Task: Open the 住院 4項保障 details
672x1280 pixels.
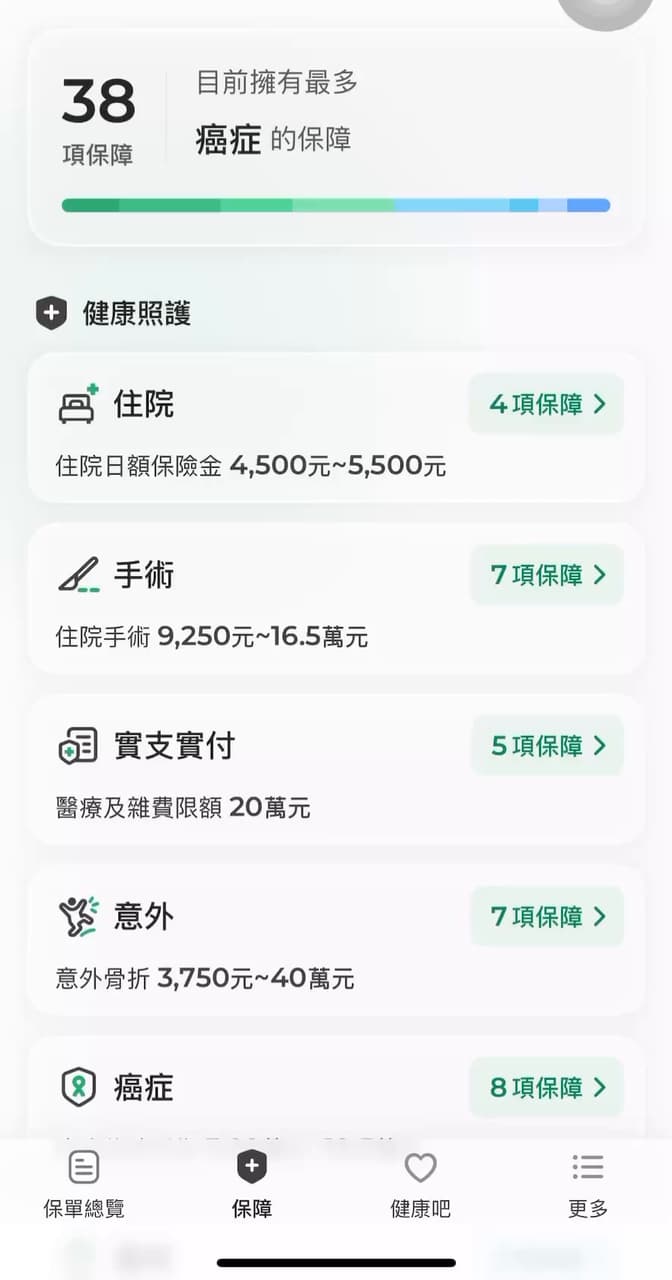Action: click(546, 404)
